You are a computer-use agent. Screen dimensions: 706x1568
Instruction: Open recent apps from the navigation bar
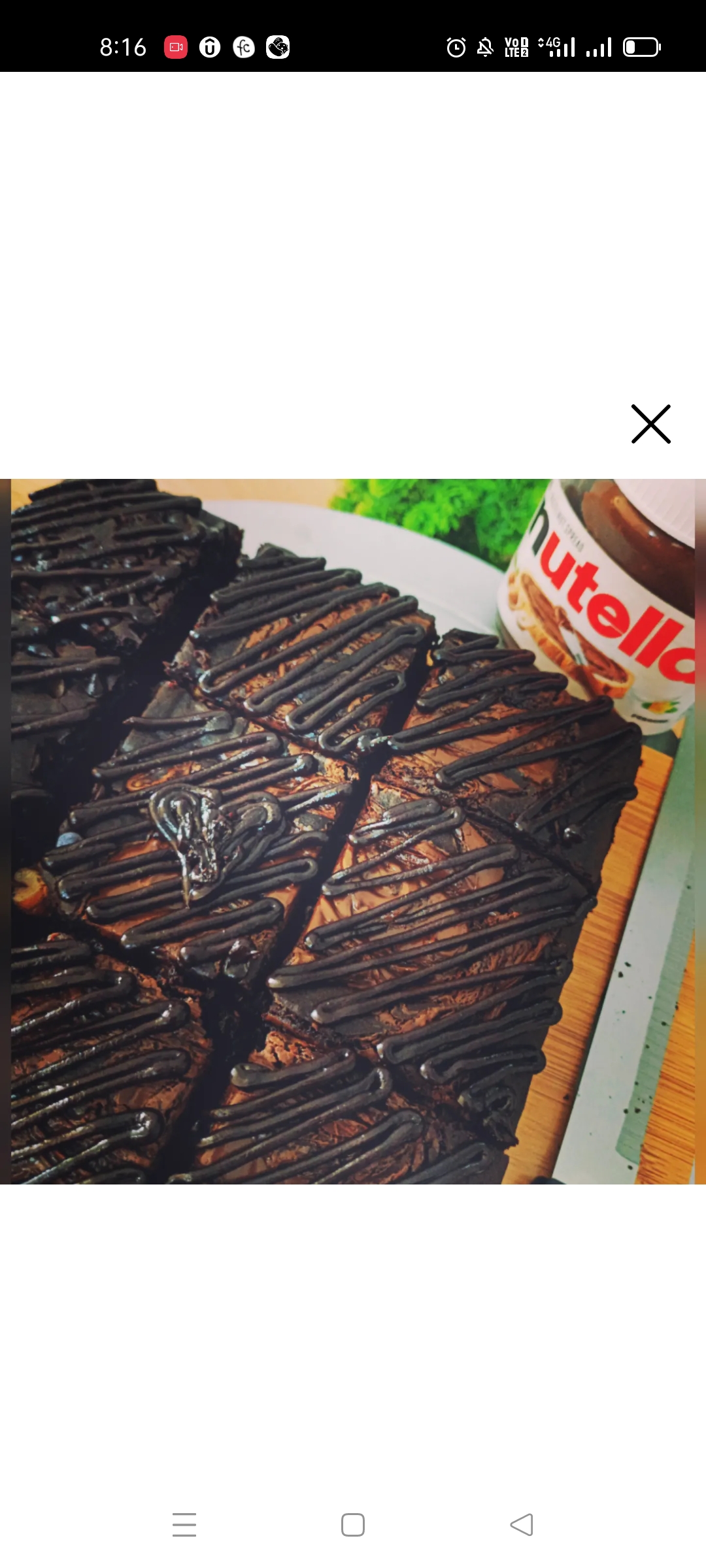184,1525
